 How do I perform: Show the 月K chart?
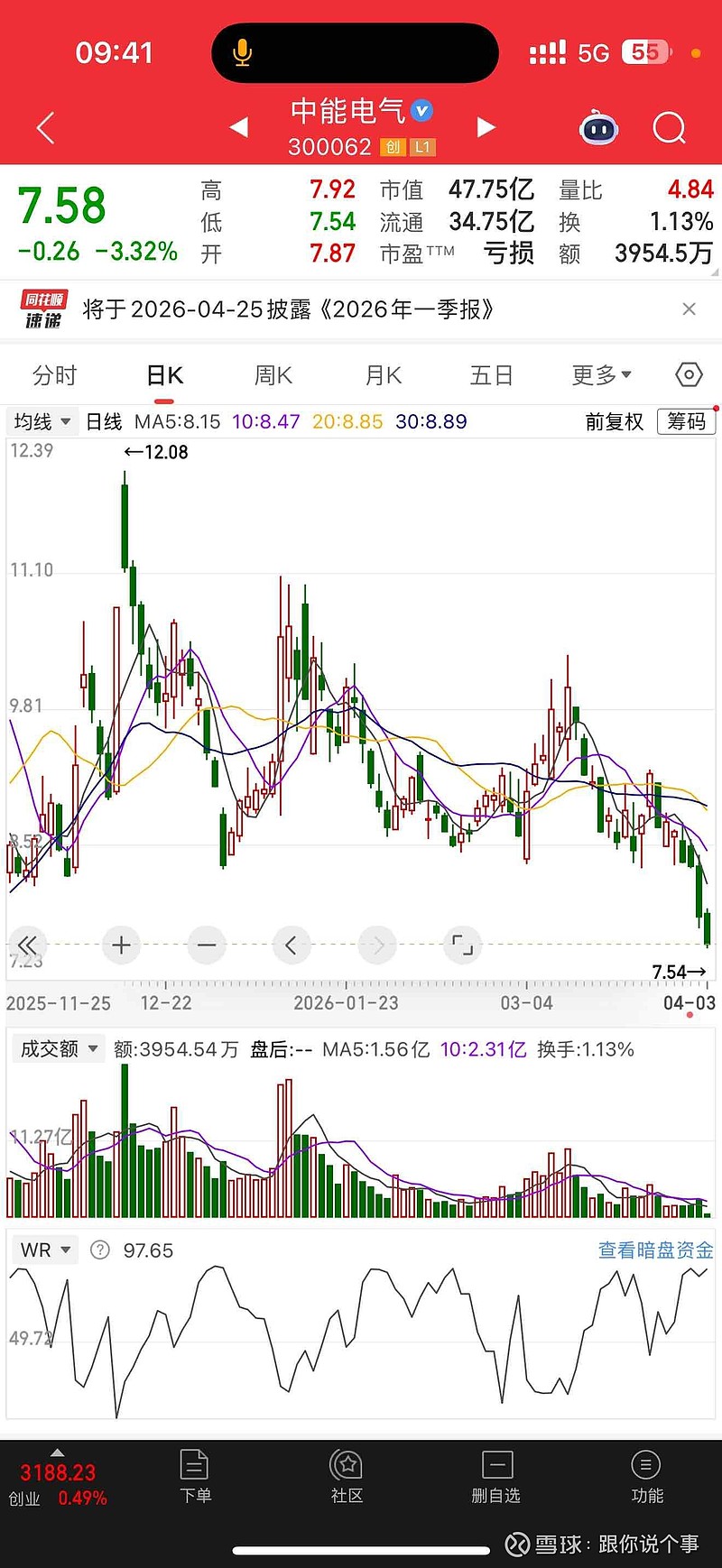(383, 375)
